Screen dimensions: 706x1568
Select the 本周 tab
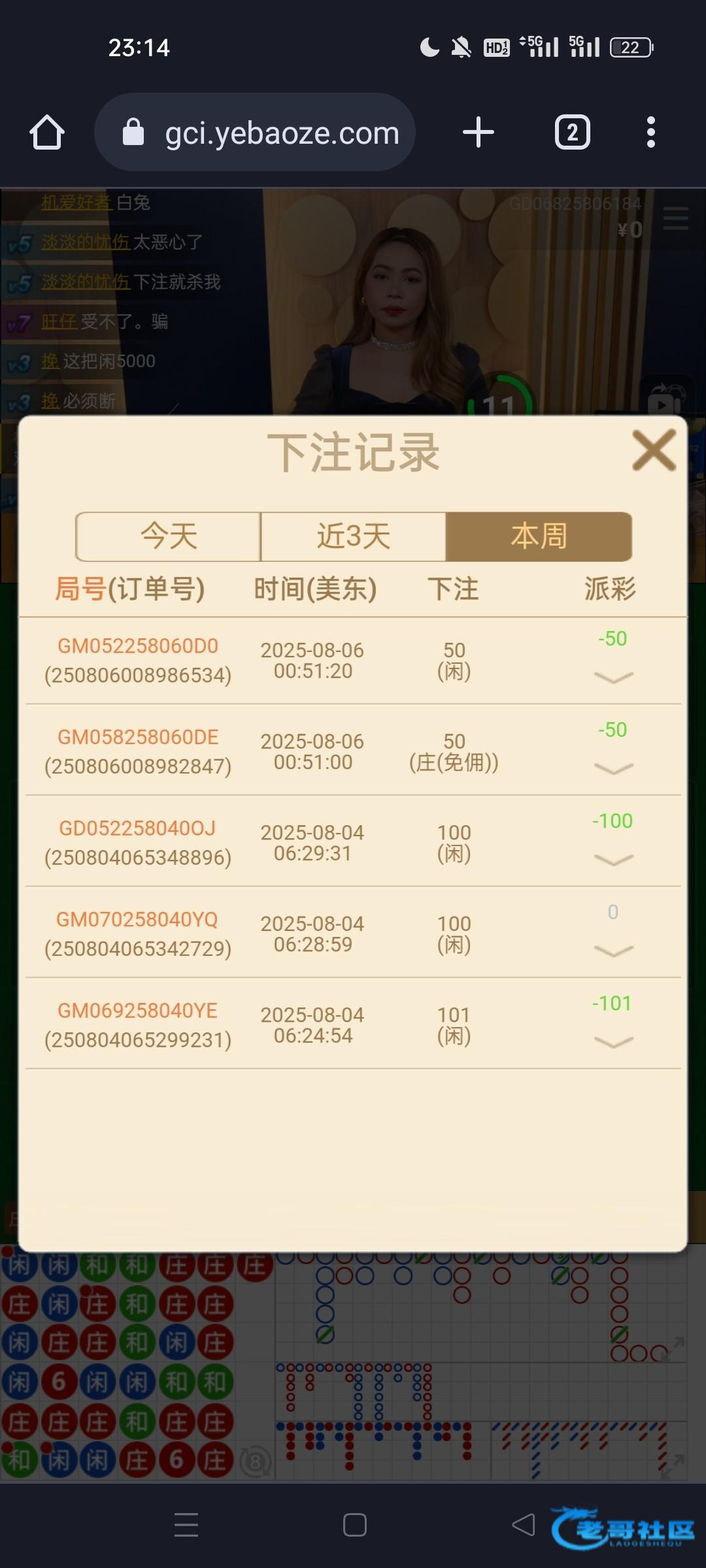click(539, 536)
